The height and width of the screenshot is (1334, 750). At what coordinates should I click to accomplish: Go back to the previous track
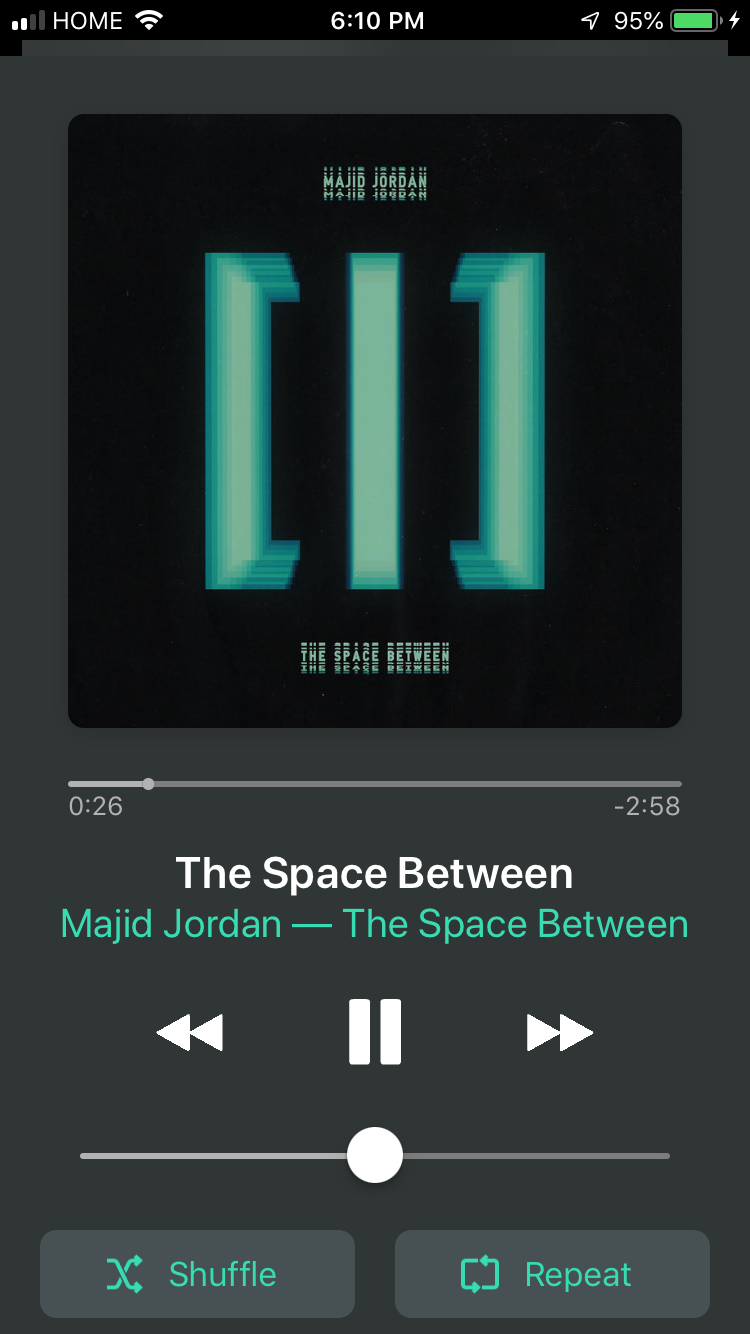[190, 1032]
